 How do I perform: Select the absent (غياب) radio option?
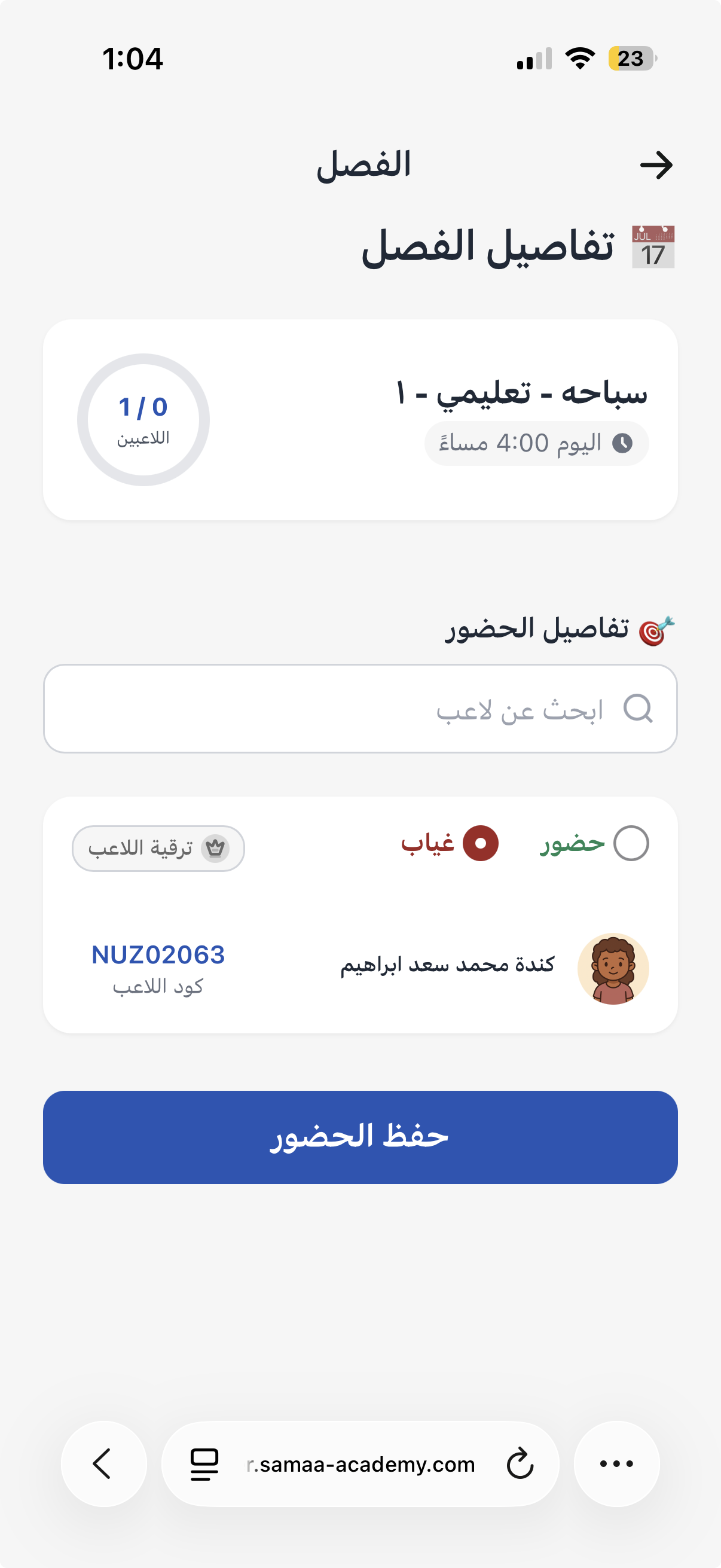481,844
